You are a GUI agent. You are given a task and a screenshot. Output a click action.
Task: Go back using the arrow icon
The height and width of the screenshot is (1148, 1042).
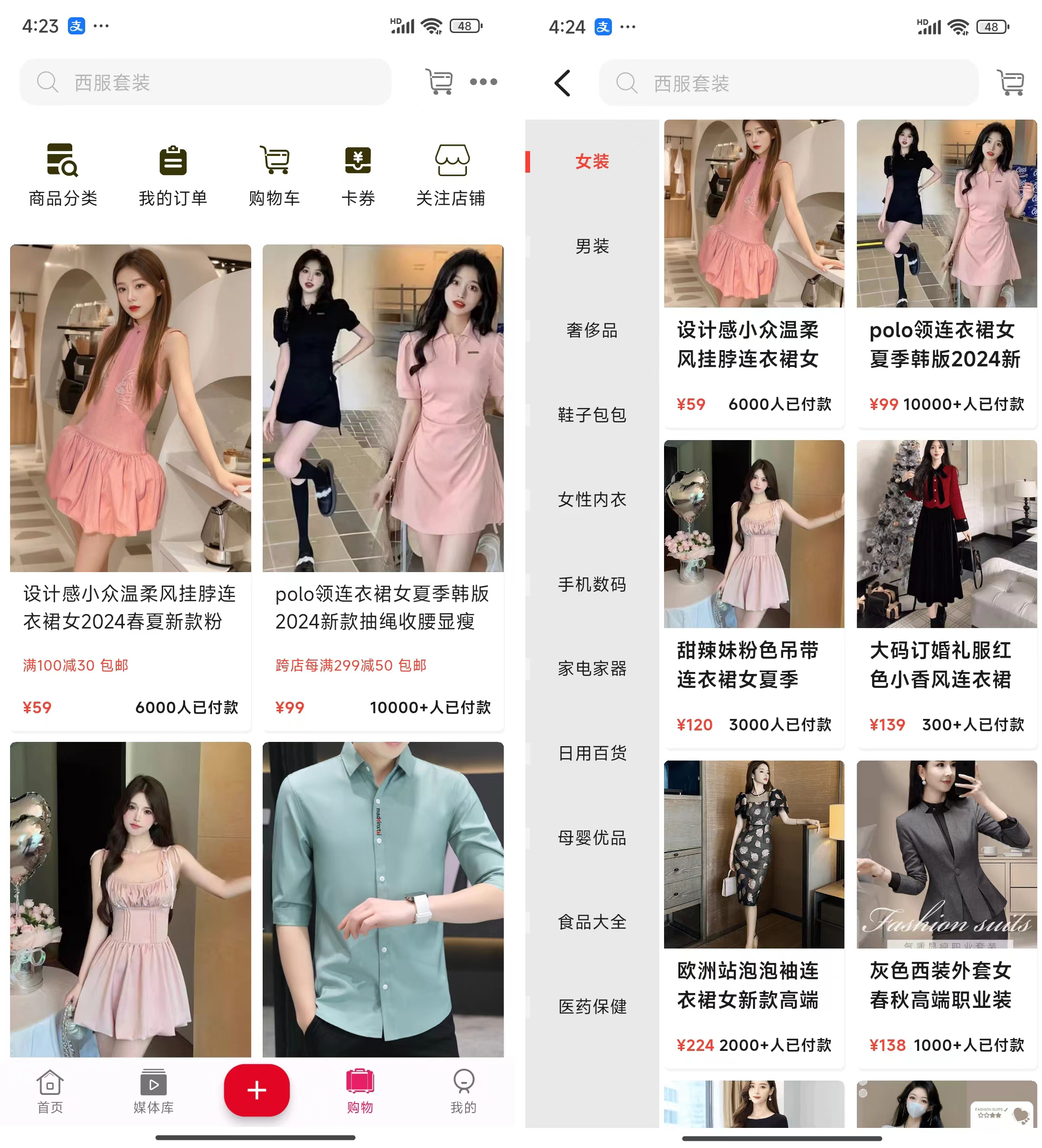(562, 84)
